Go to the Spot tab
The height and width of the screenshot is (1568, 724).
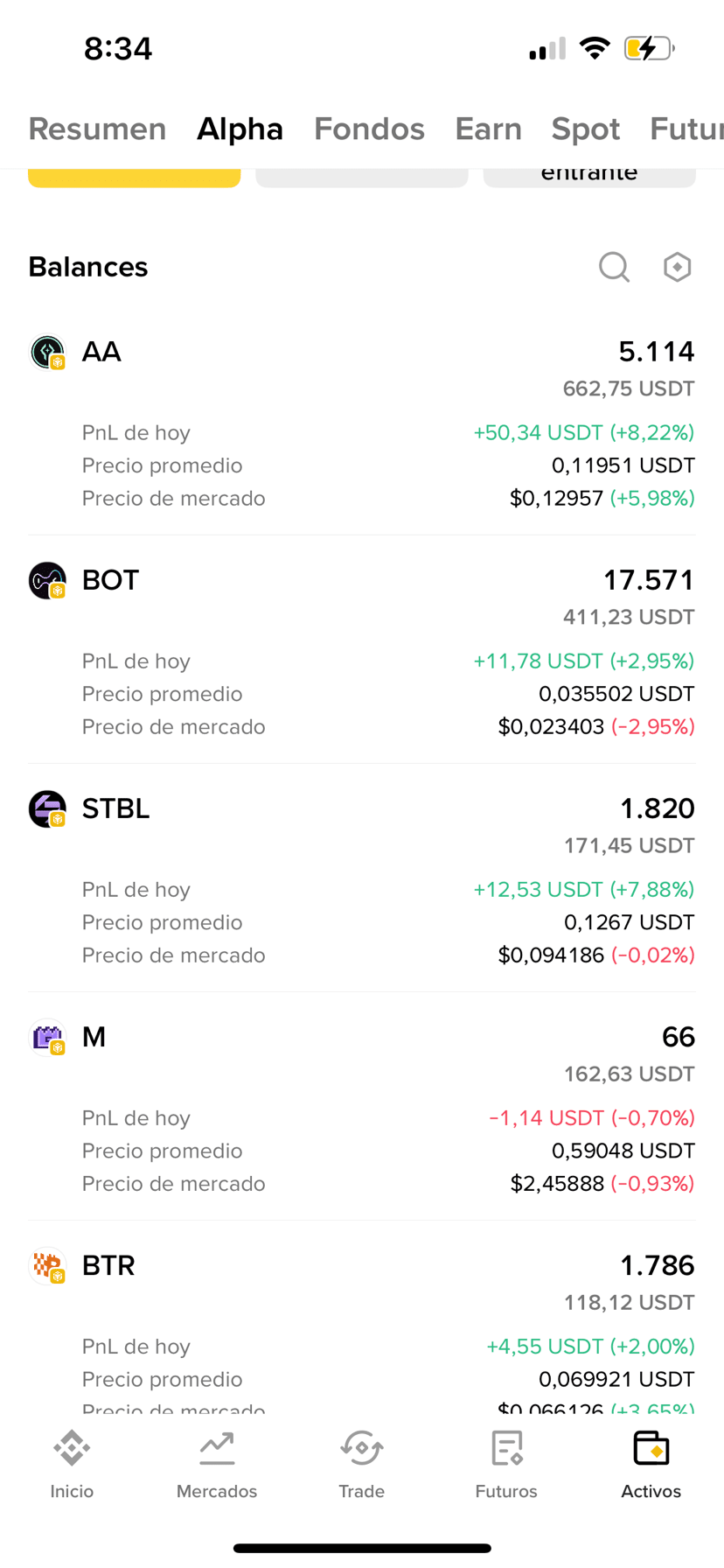[x=585, y=129]
